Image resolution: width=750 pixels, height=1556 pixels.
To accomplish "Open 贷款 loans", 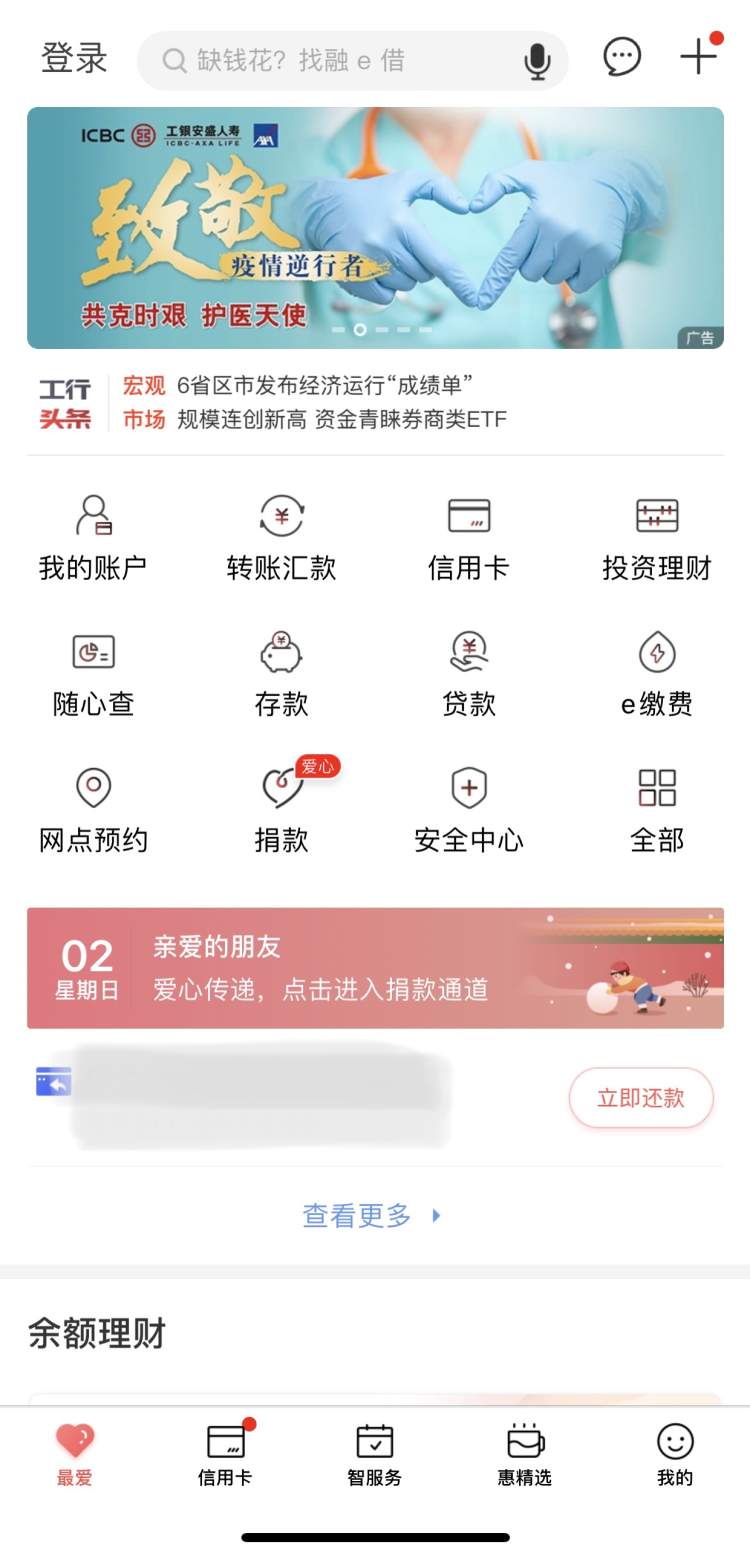I will 469,674.
